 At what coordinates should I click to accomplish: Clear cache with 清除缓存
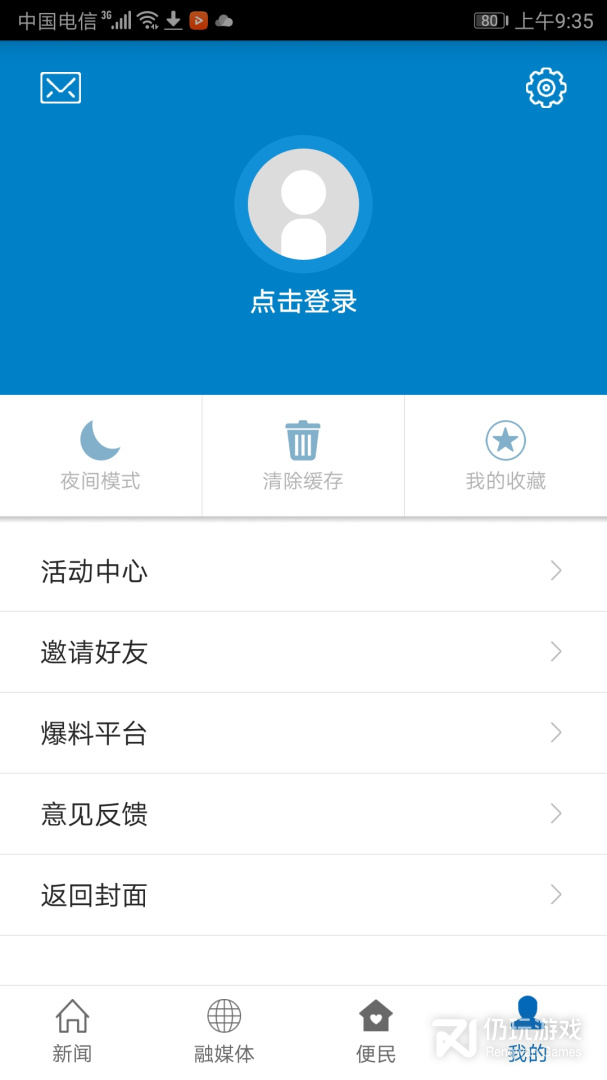[x=303, y=456]
